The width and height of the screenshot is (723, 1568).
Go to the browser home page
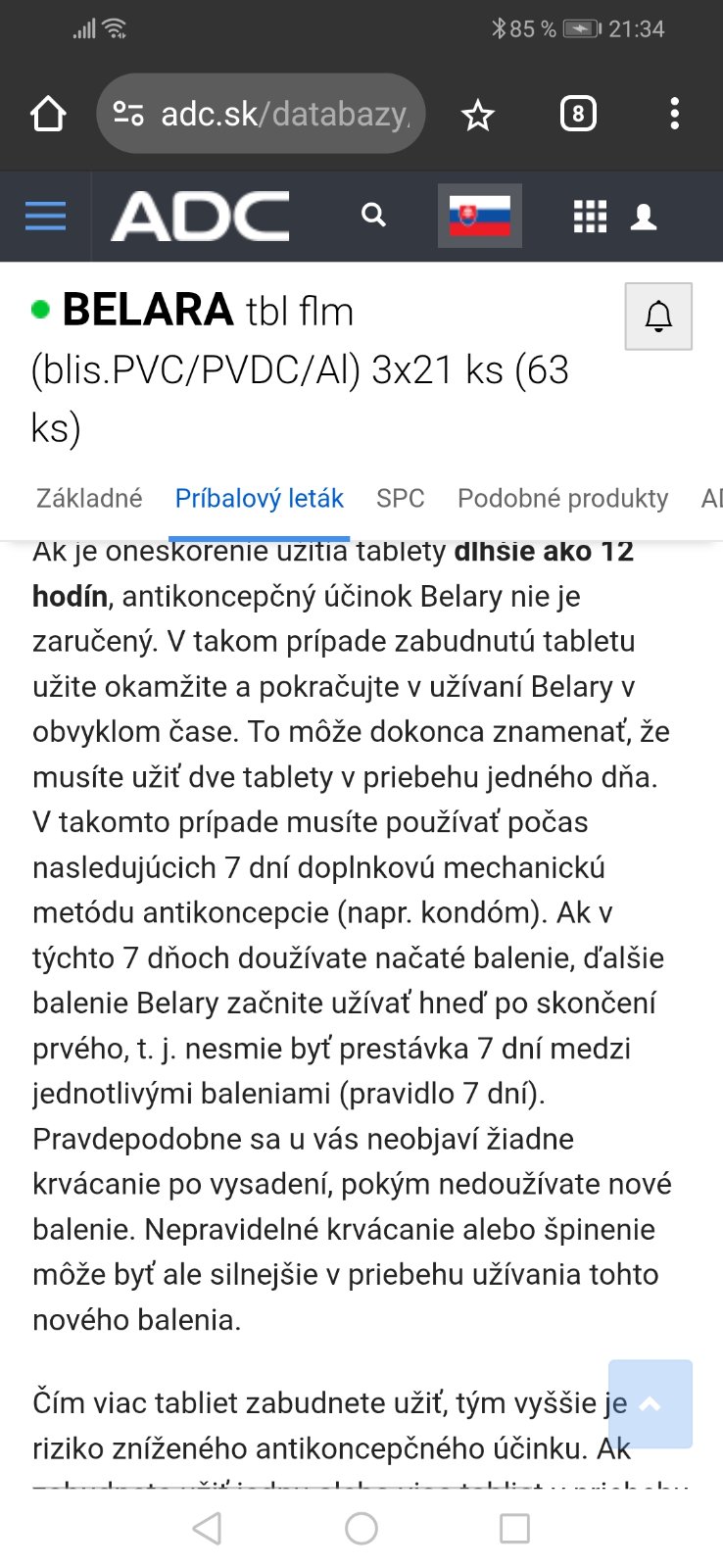tap(48, 115)
